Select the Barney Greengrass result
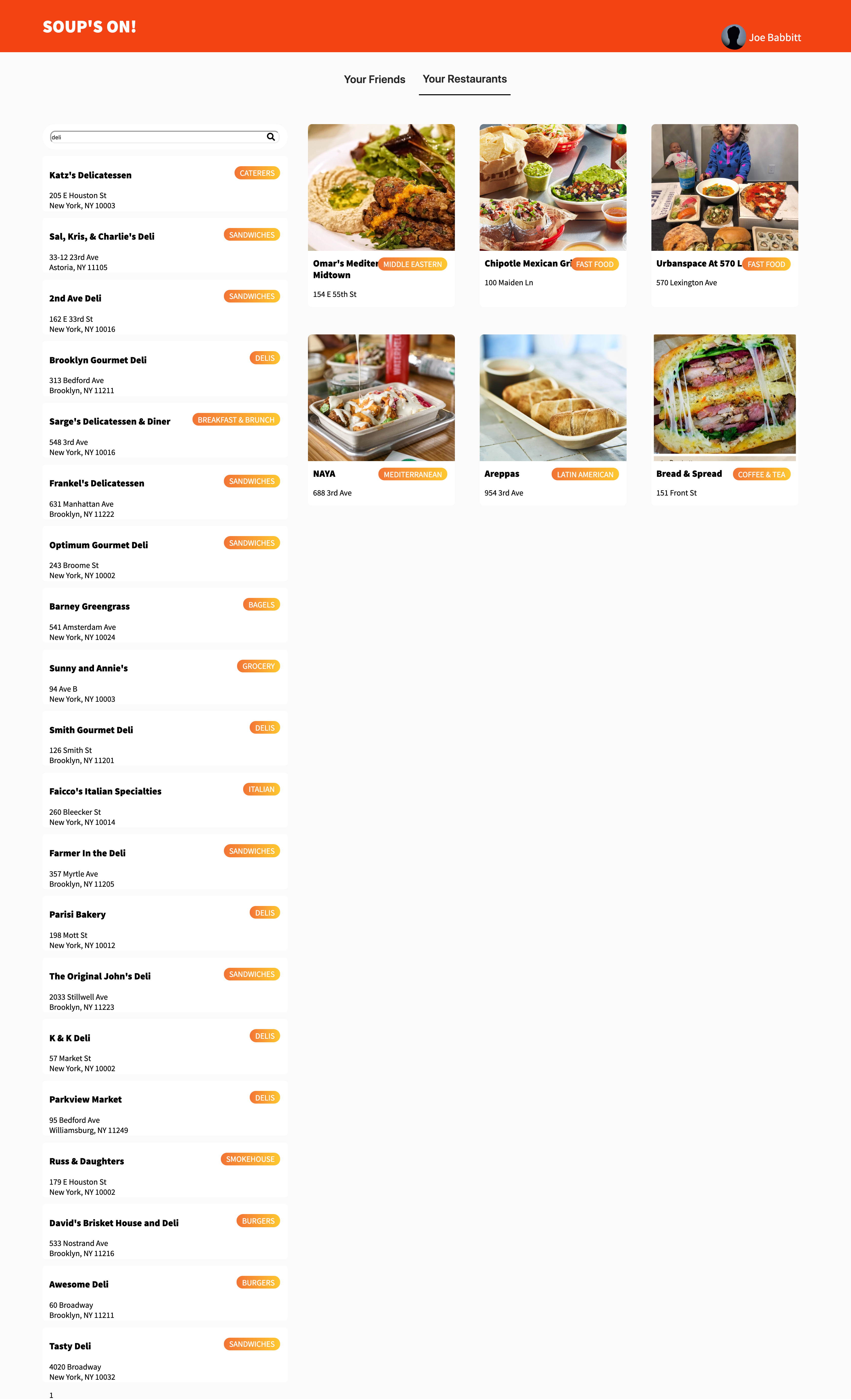The image size is (851, 1400). [x=165, y=615]
